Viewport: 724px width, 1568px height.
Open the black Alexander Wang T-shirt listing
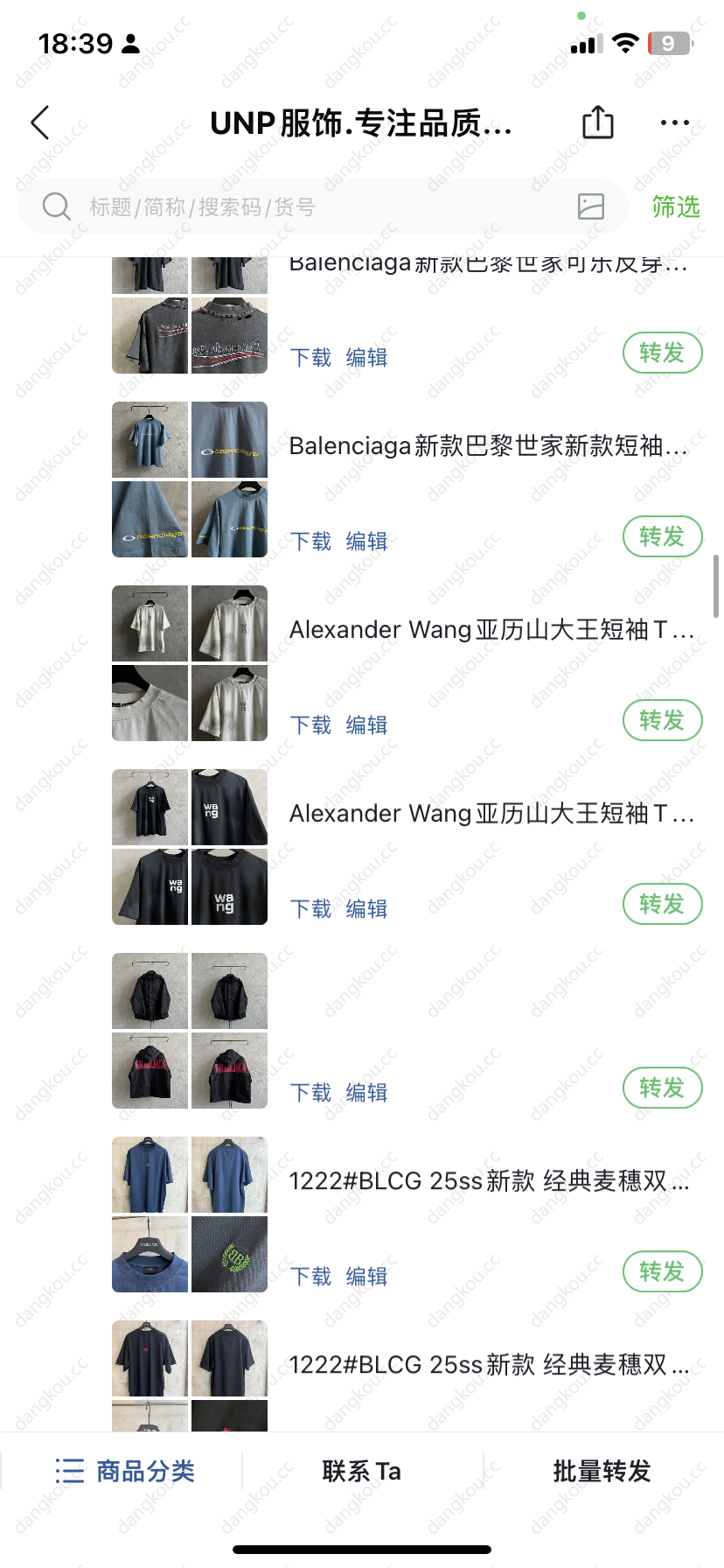[x=492, y=814]
